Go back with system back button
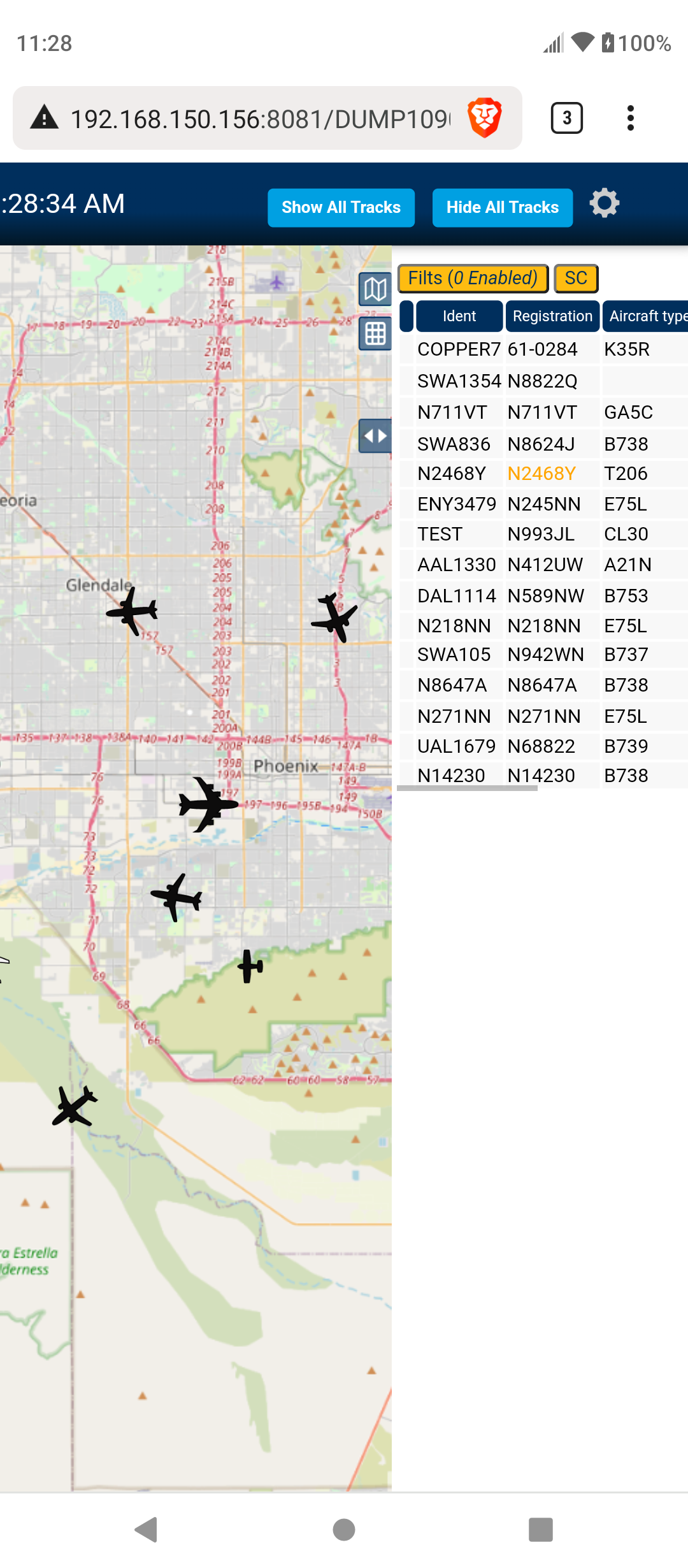The image size is (688, 1568). pos(147,1530)
